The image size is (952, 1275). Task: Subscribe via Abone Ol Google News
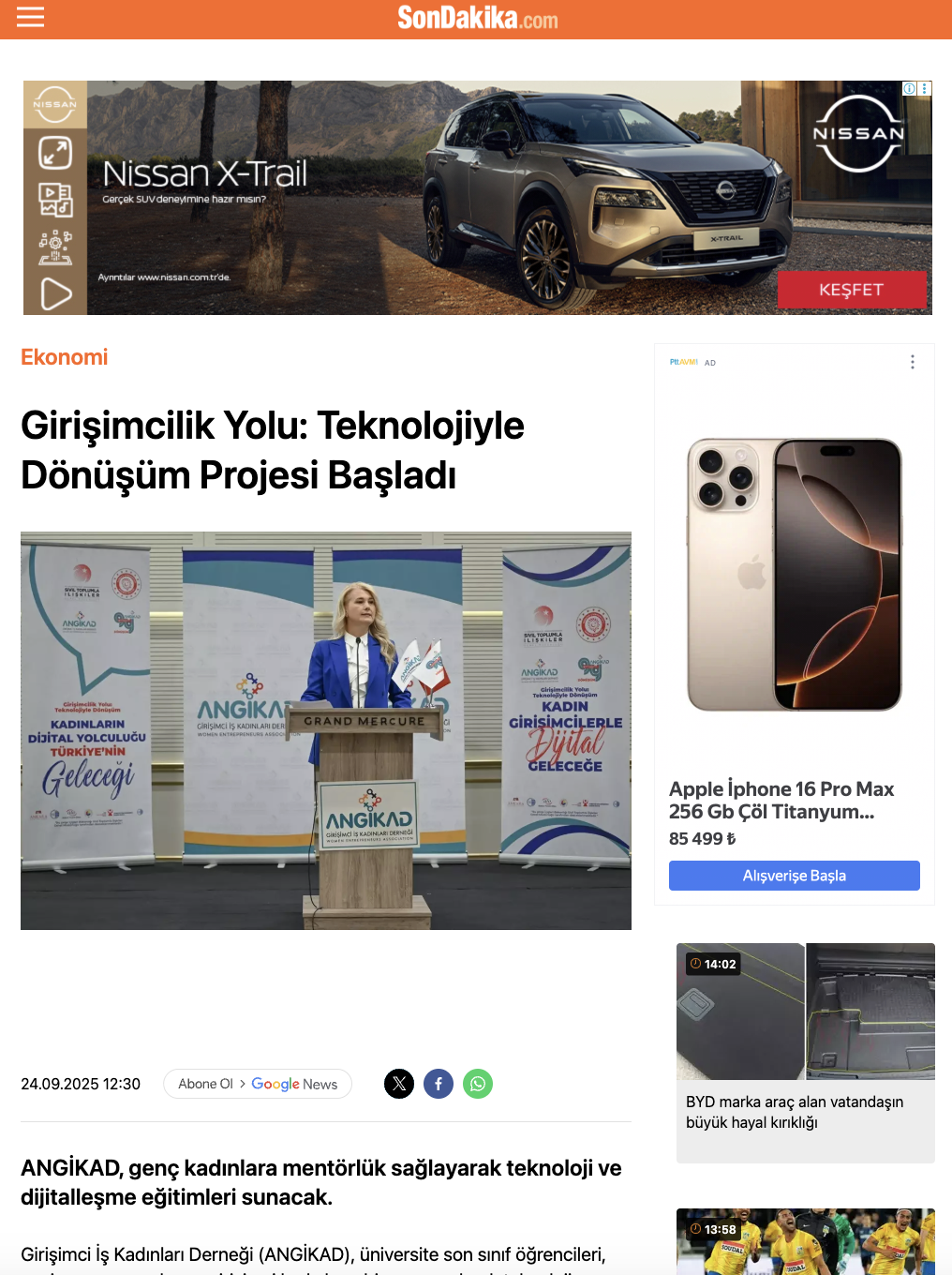click(258, 1084)
